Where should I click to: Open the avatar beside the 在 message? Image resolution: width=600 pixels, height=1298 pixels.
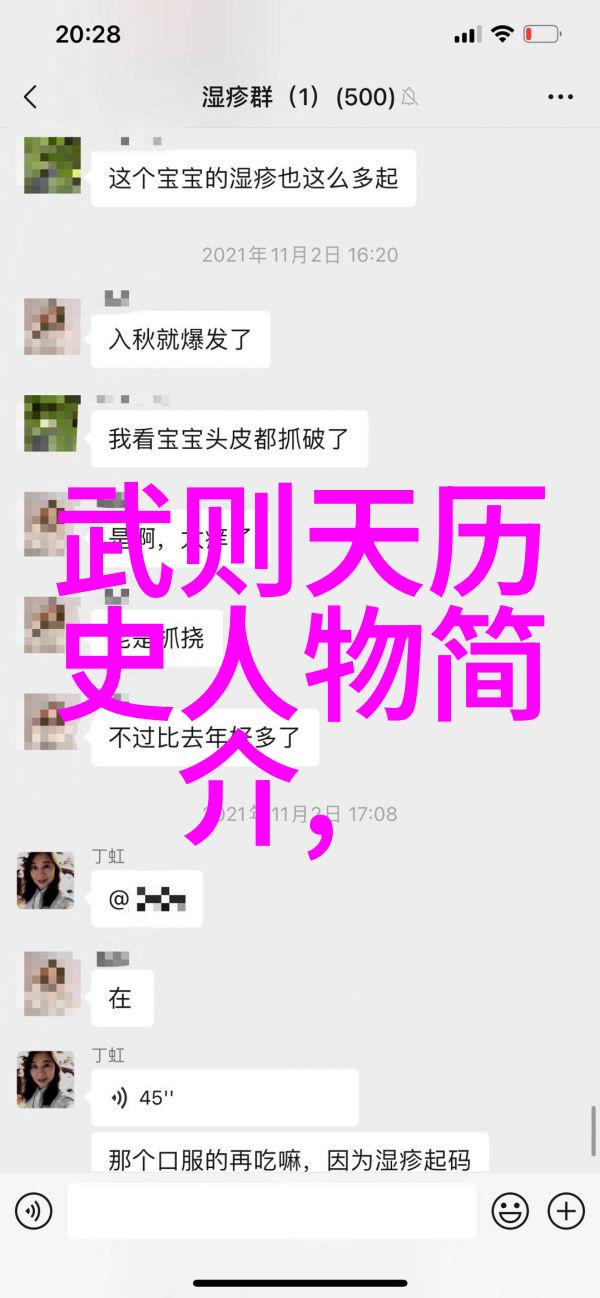click(x=52, y=980)
